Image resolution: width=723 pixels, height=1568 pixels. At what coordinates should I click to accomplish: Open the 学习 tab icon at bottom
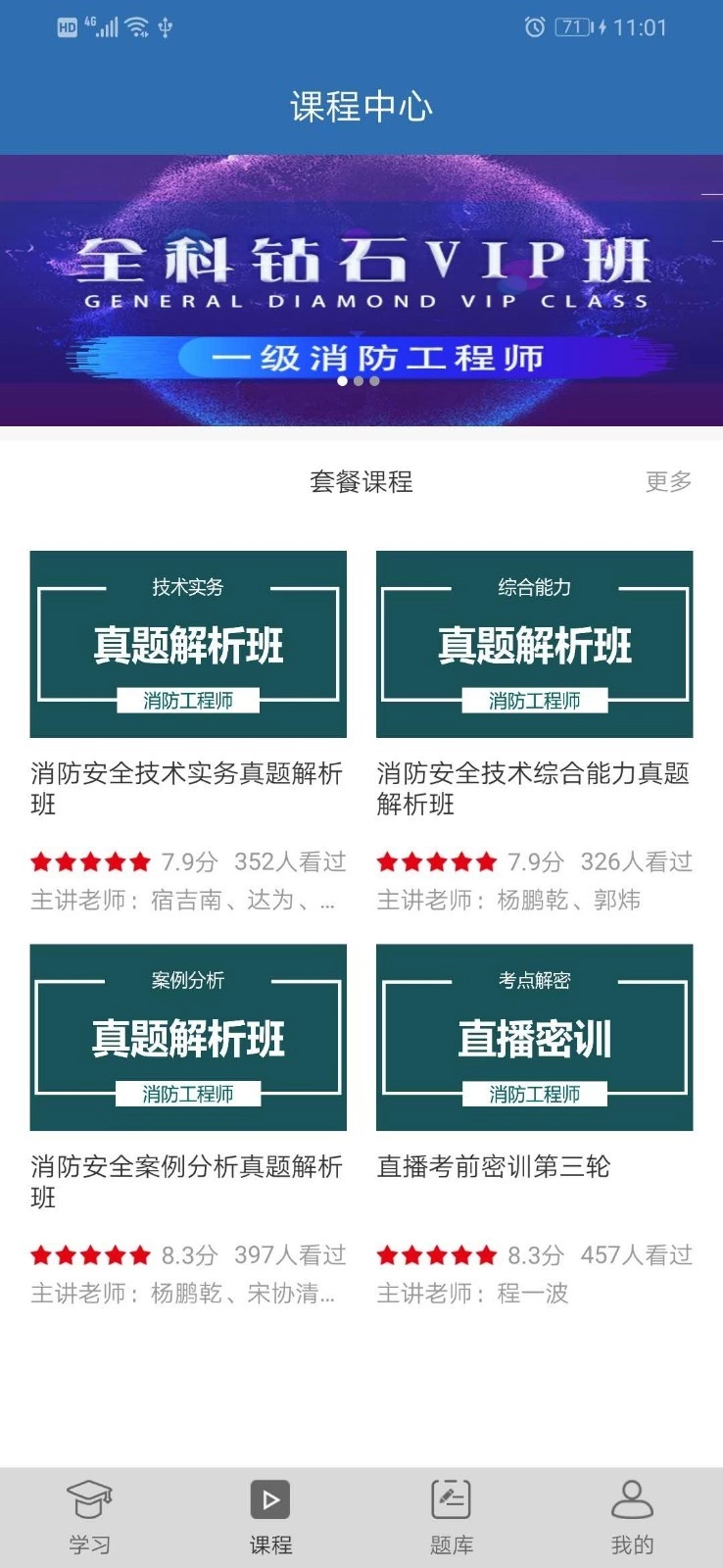[89, 1499]
